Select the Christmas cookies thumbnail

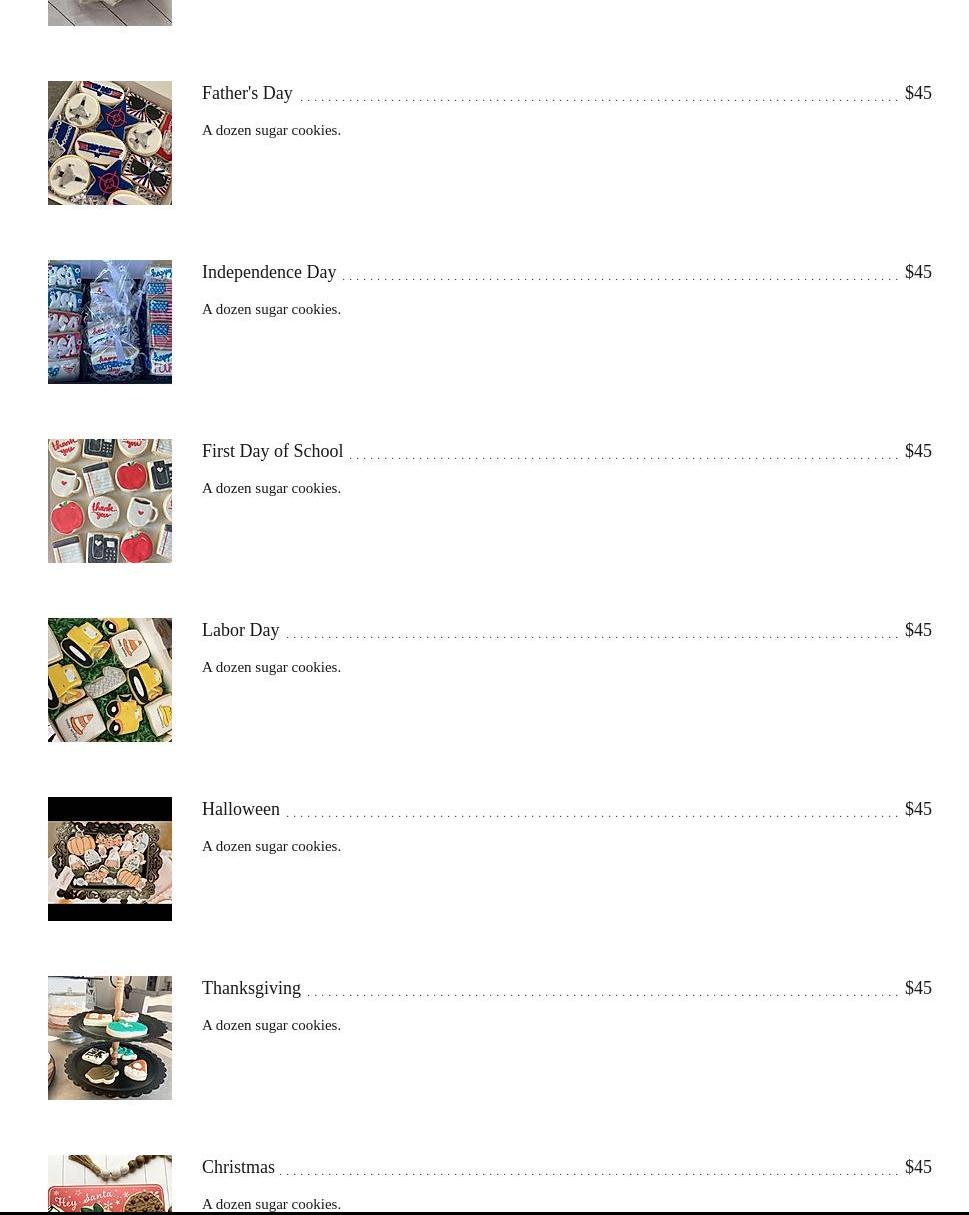[110, 1186]
